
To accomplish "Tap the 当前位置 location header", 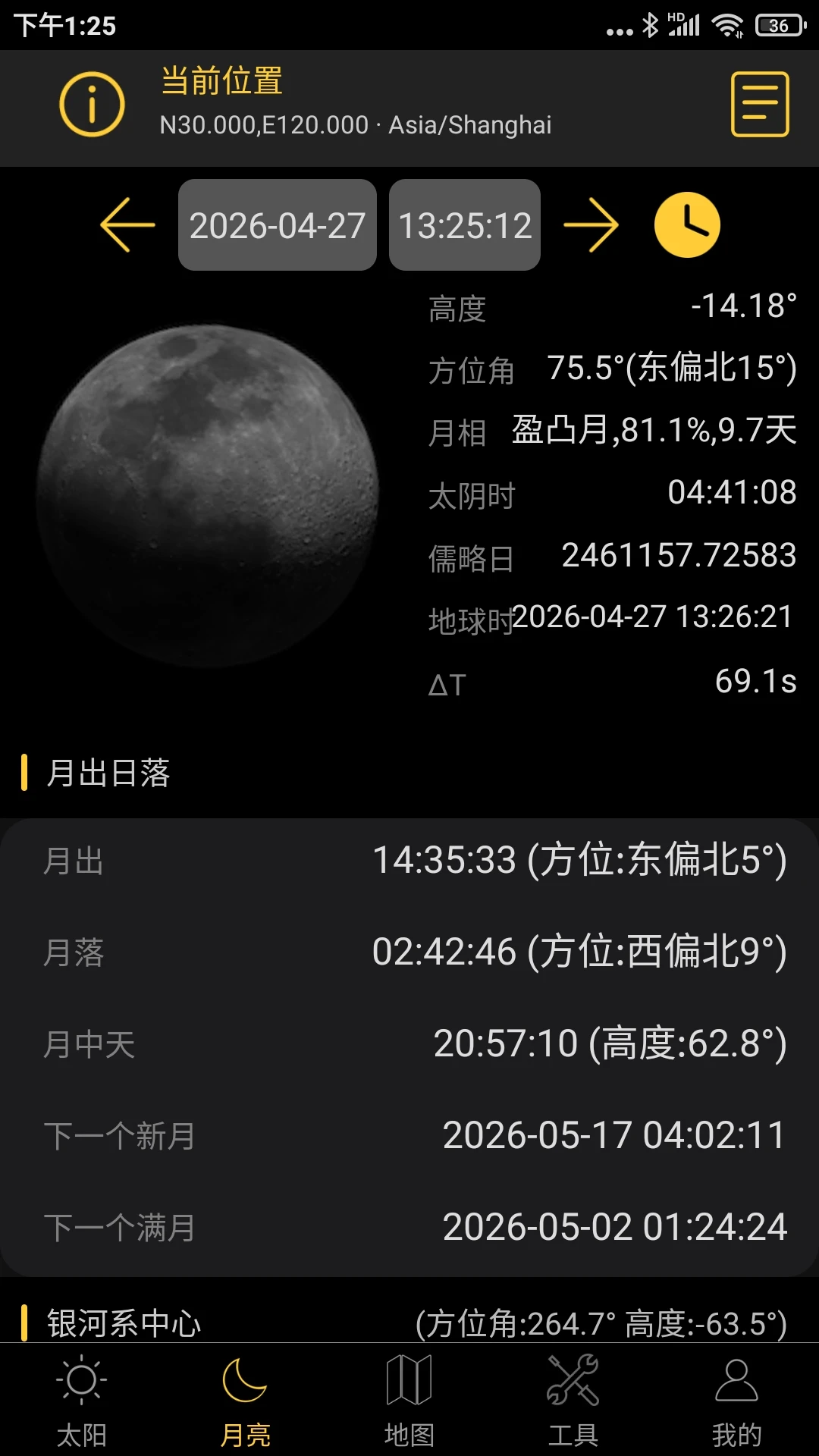I will pyautogui.click(x=355, y=102).
